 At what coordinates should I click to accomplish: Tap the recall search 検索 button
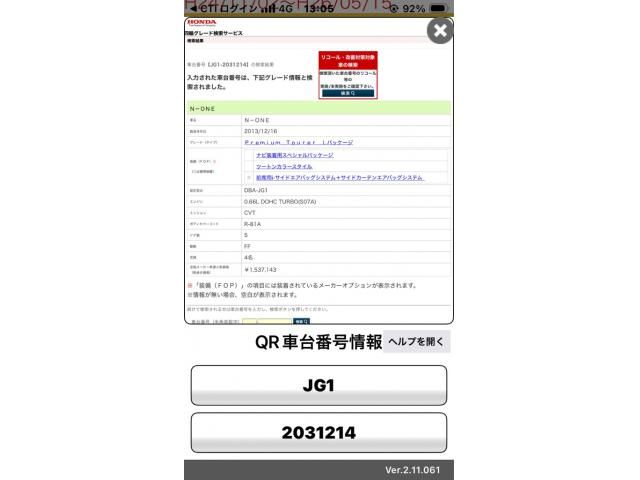pos(348,93)
